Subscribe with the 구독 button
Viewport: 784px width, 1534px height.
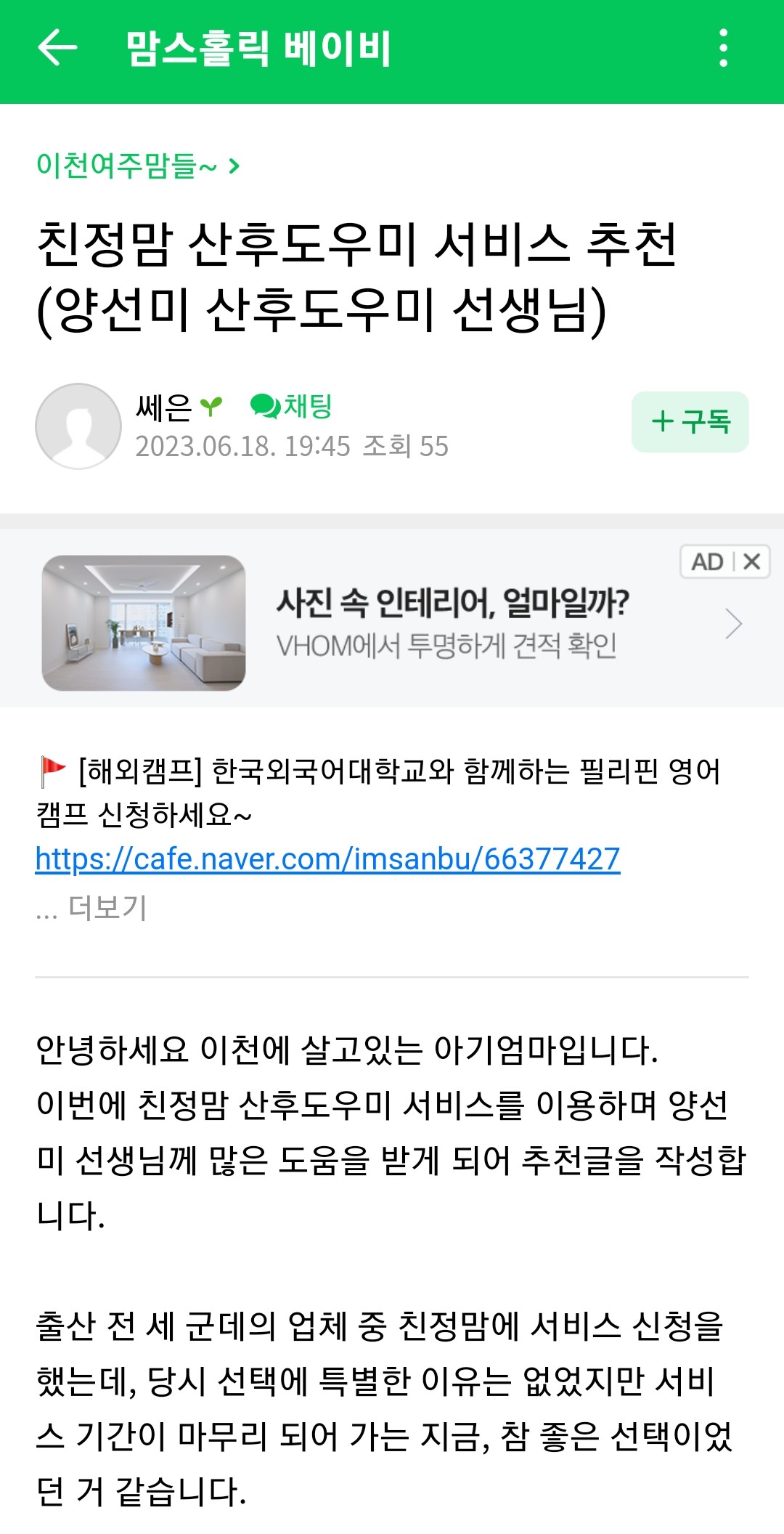pyautogui.click(x=690, y=422)
